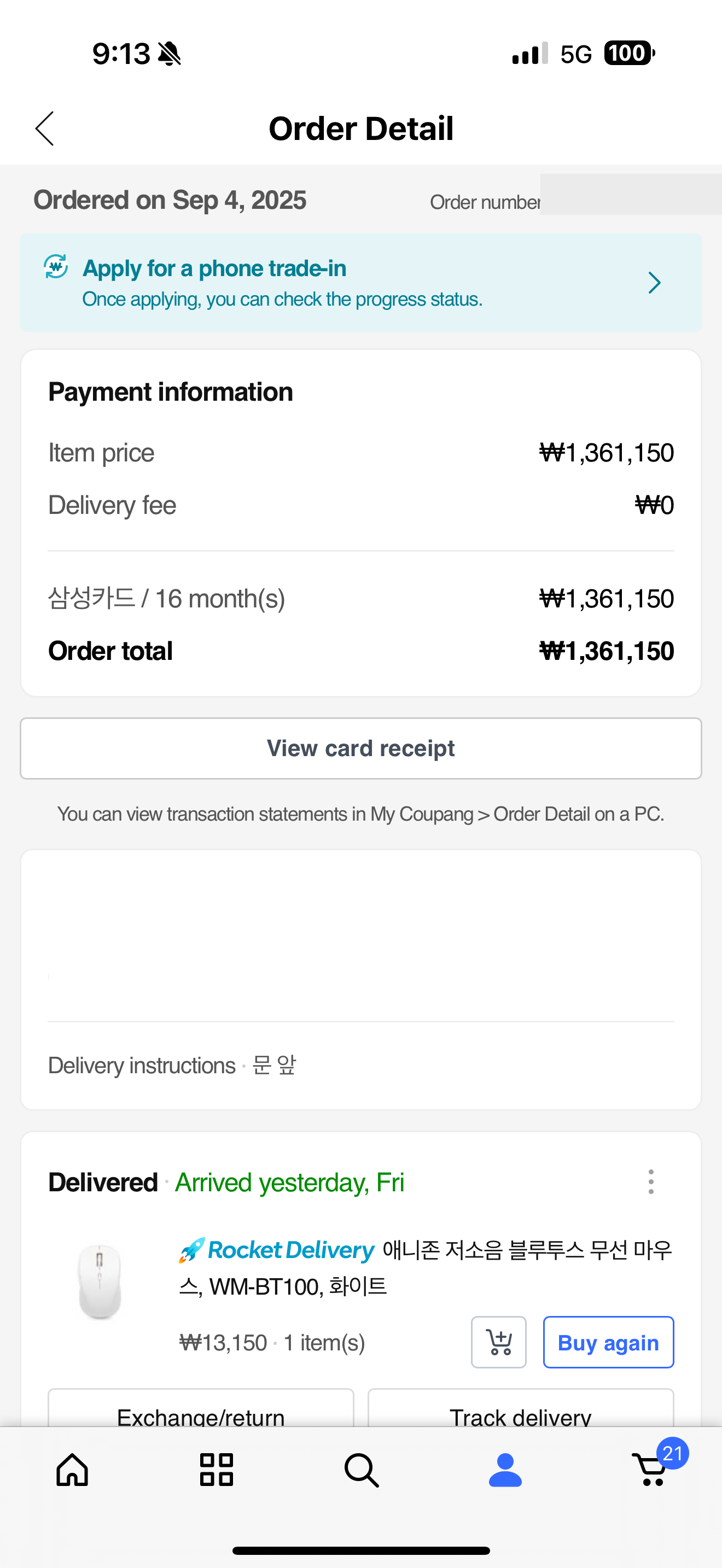Open the wireless mouse product image
The image size is (722, 1568).
click(101, 1282)
